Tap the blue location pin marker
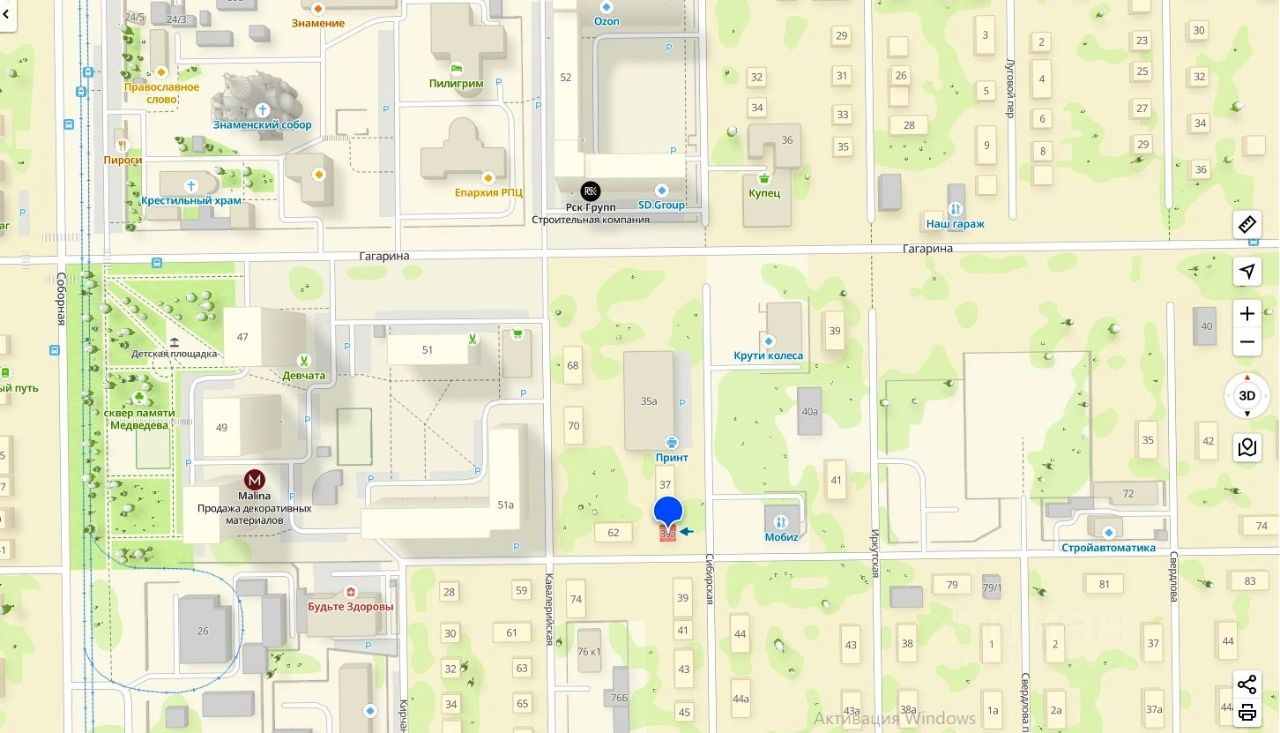The height and width of the screenshot is (733, 1280). pyautogui.click(x=668, y=512)
